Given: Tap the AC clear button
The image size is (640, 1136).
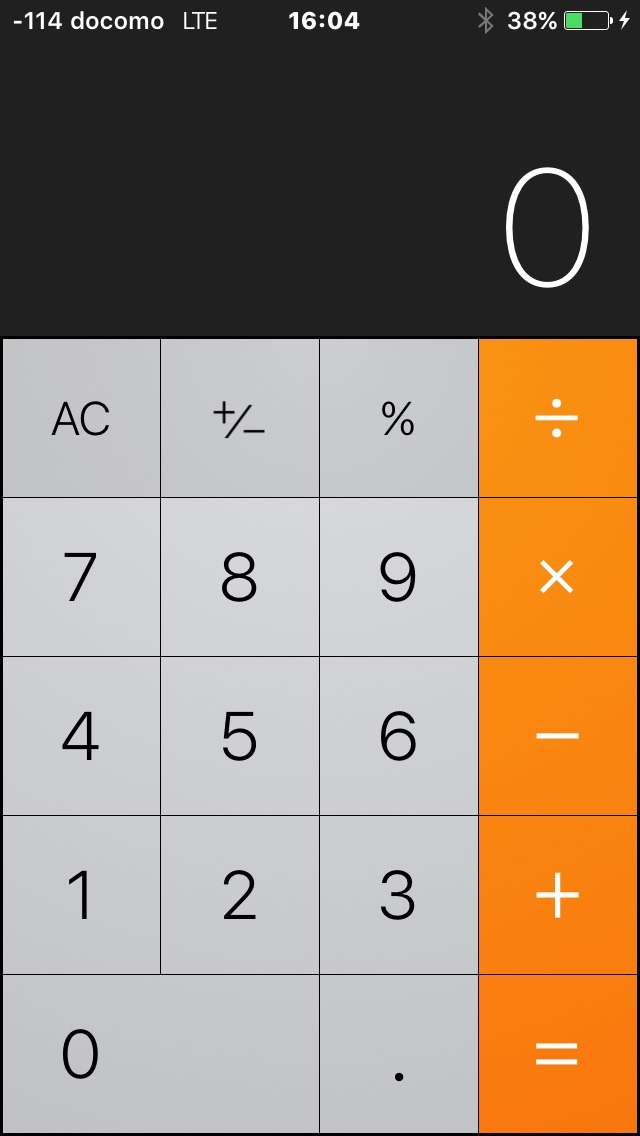Looking at the screenshot, I should [80, 418].
